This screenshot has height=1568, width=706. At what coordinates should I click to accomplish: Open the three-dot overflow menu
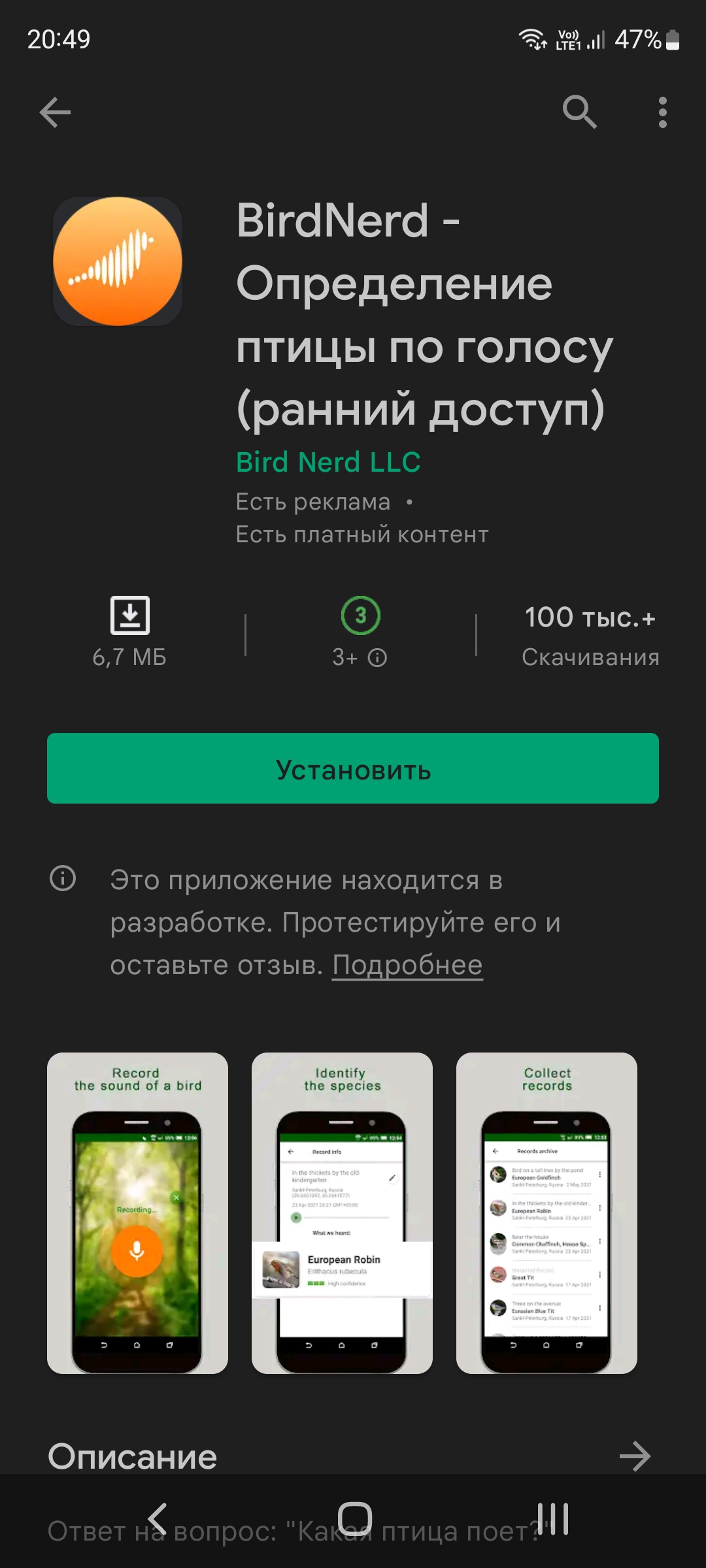tap(662, 112)
